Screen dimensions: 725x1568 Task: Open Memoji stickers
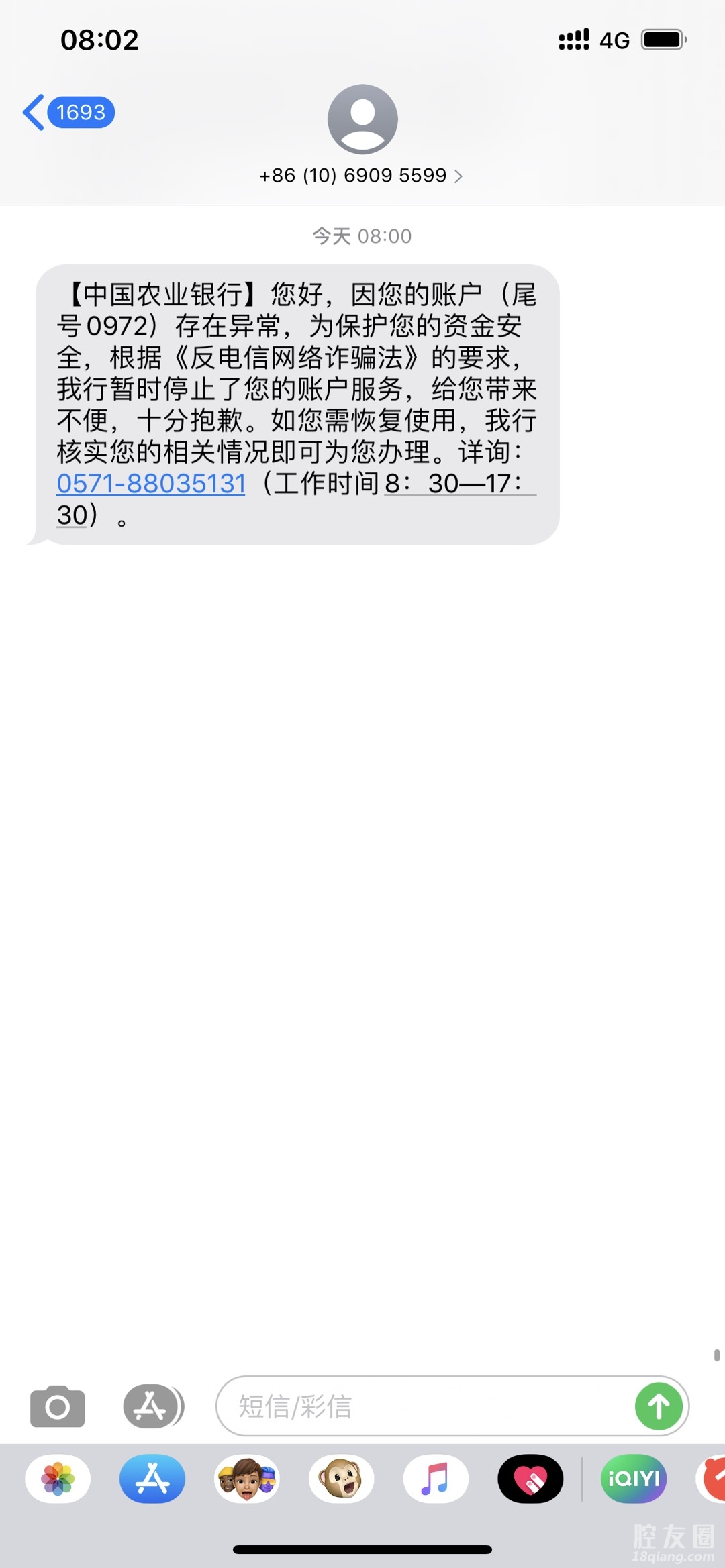pyautogui.click(x=247, y=1479)
